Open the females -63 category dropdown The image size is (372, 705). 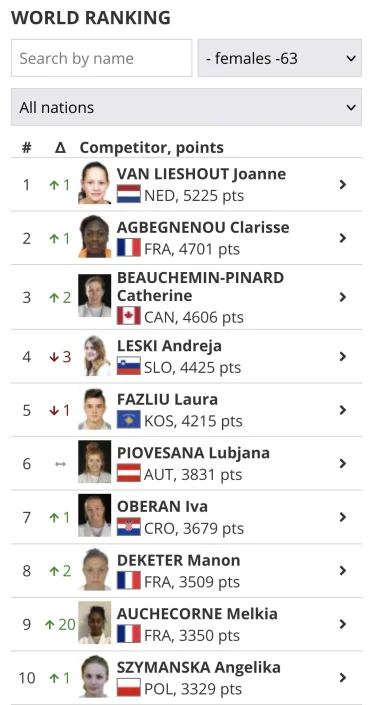tap(279, 58)
